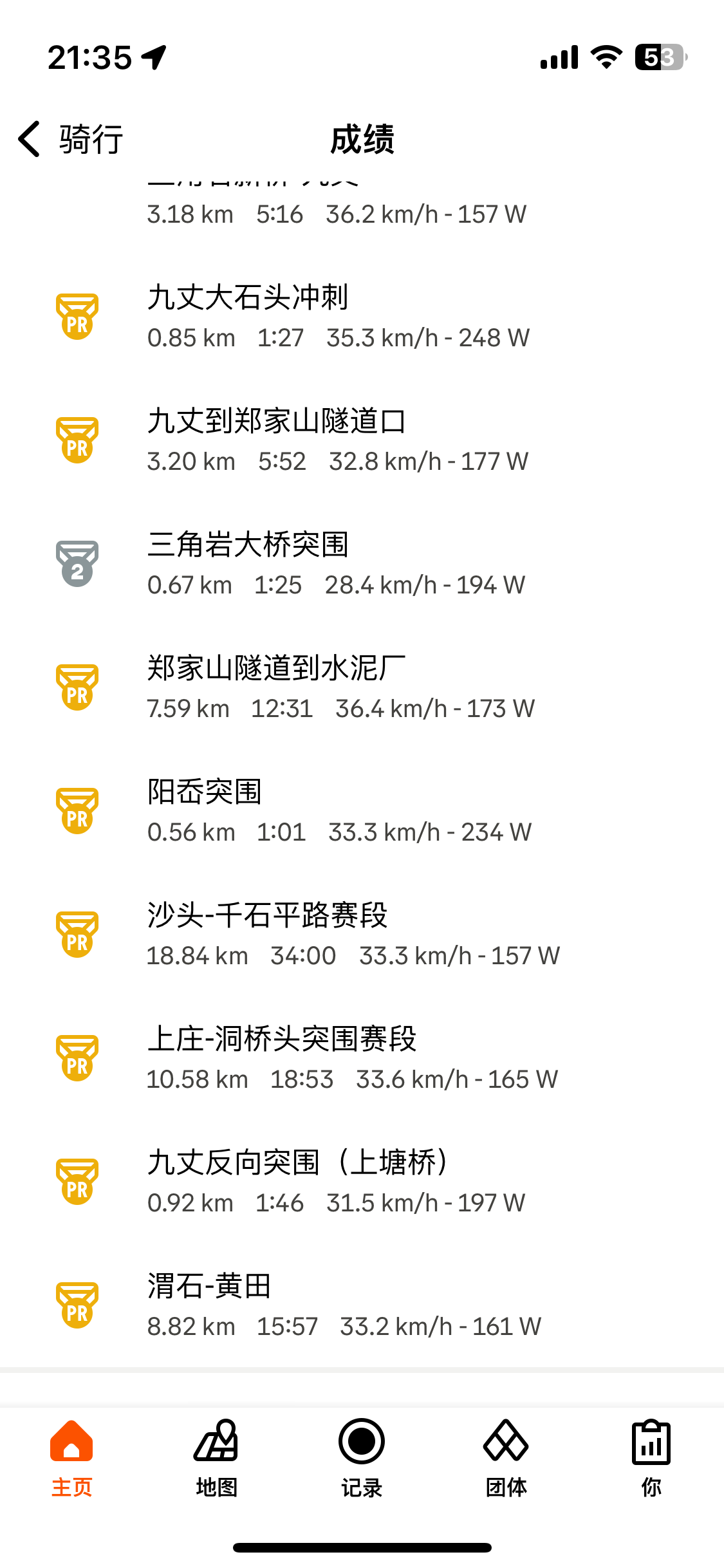Go back to 骑行
Viewport: 724px width, 1568px height.
(71, 139)
